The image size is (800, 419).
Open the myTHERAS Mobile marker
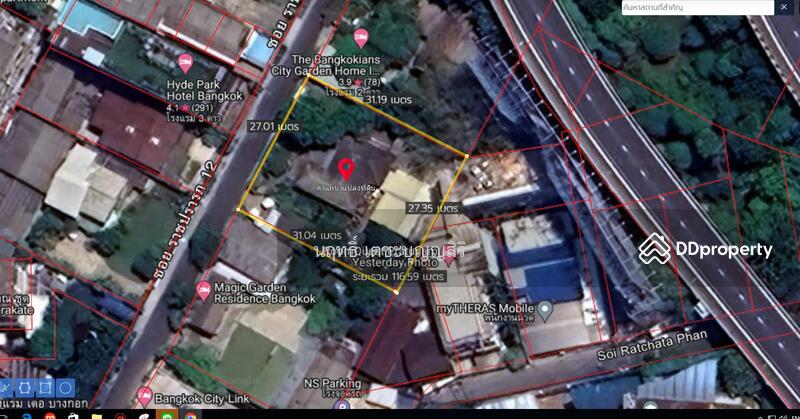click(545, 311)
